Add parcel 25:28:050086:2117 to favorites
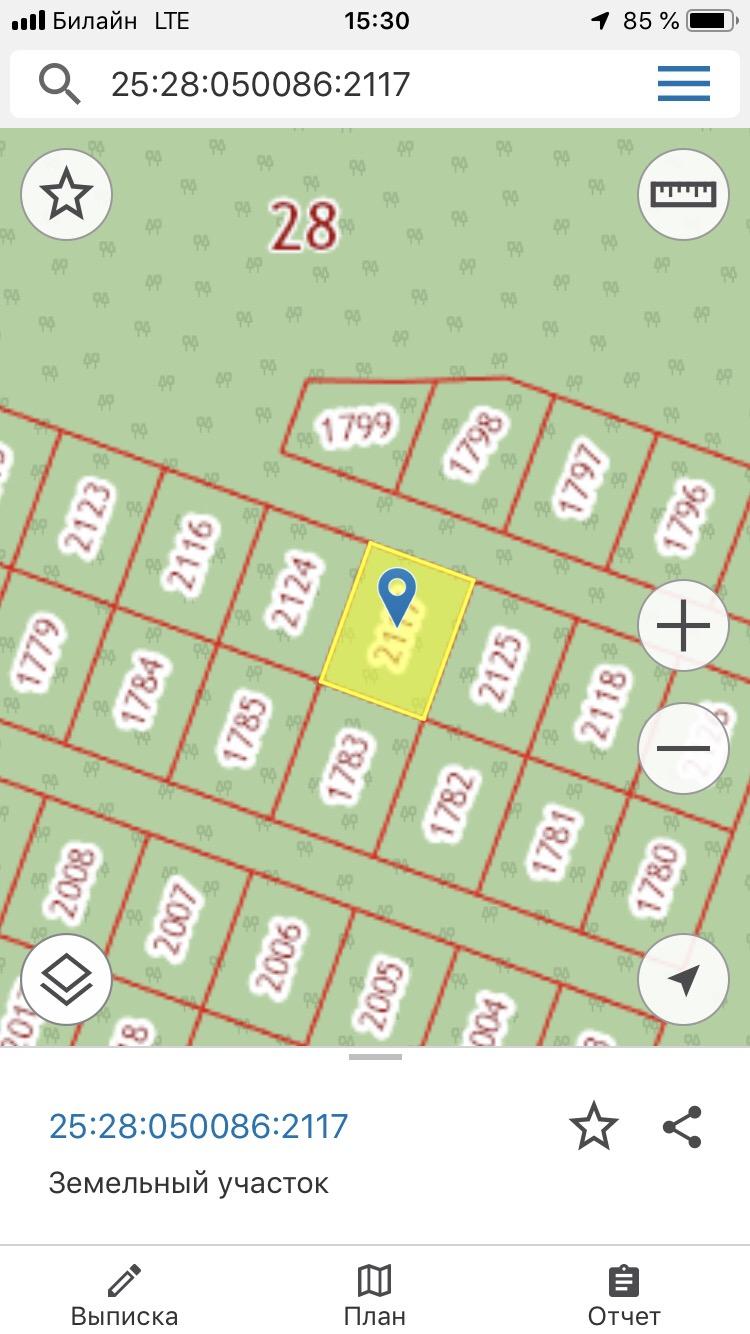The width and height of the screenshot is (750, 1334). [x=594, y=1127]
